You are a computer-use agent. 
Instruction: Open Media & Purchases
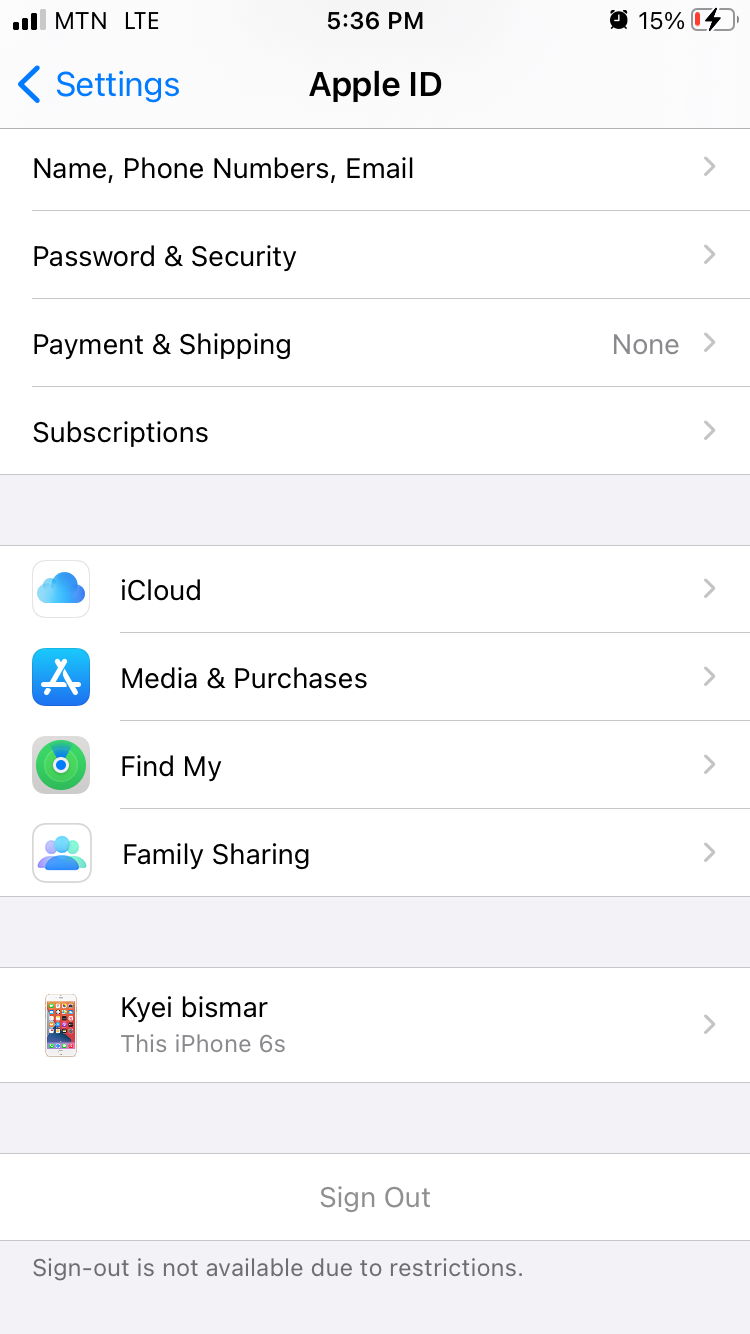pos(375,678)
